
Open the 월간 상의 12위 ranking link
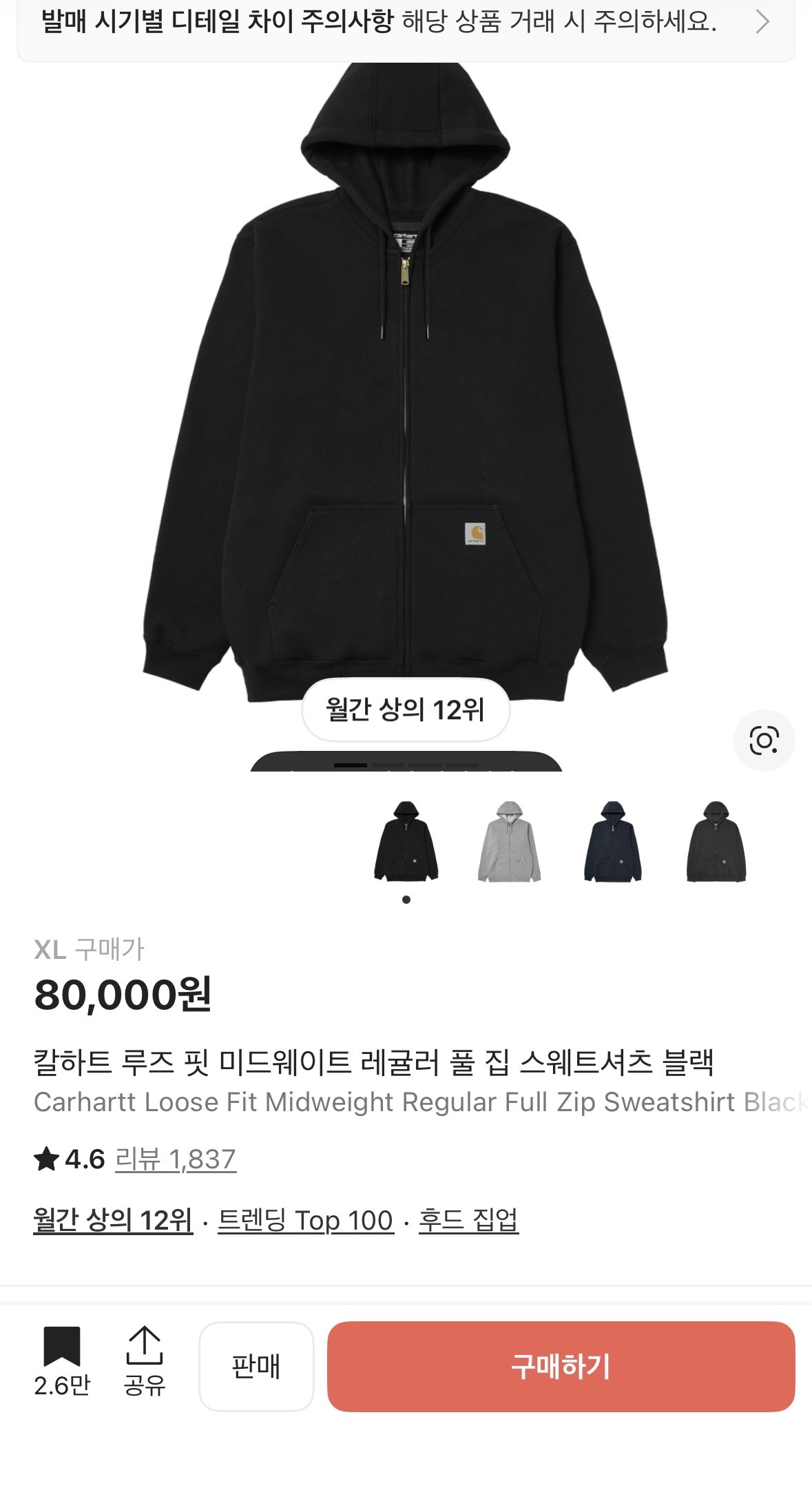(113, 1220)
